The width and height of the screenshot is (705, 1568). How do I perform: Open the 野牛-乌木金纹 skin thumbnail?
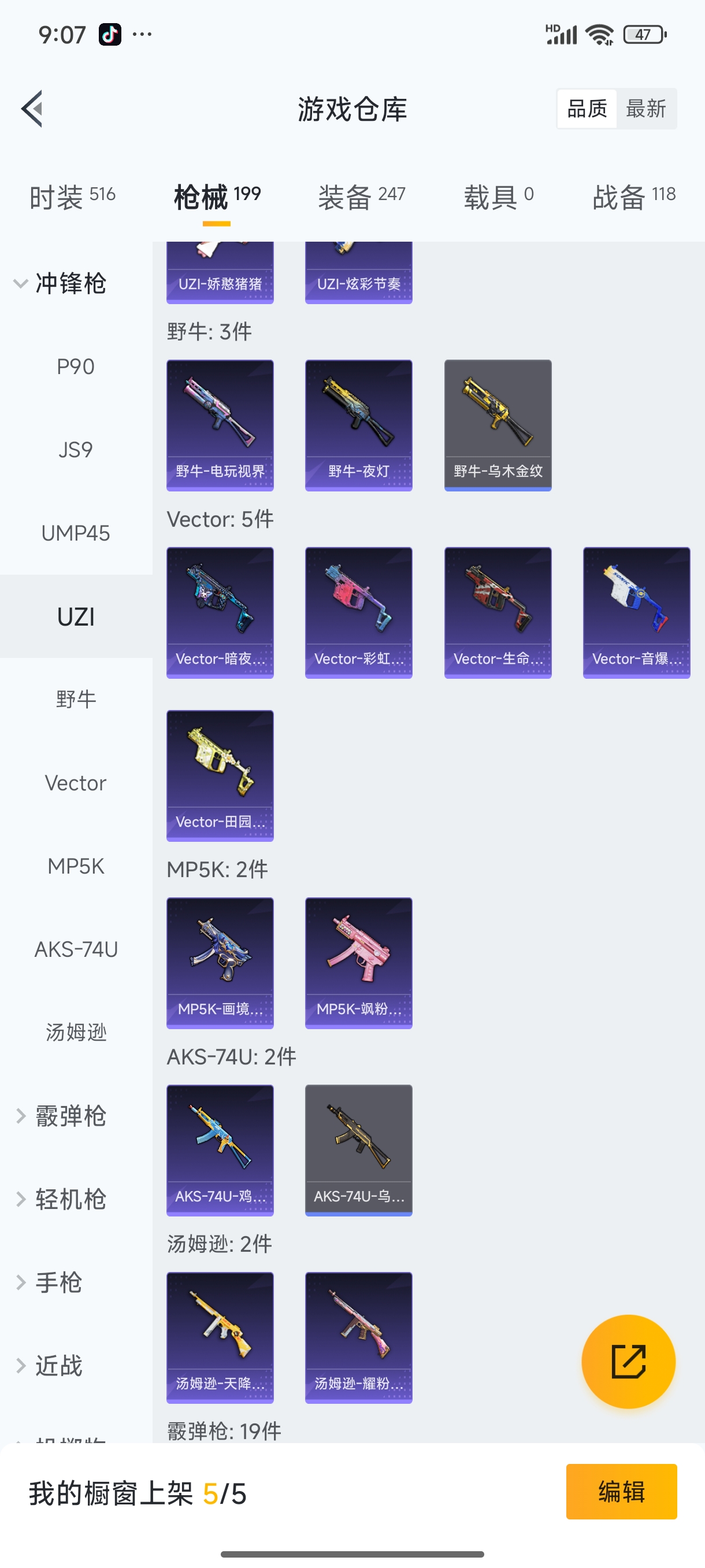[498, 424]
